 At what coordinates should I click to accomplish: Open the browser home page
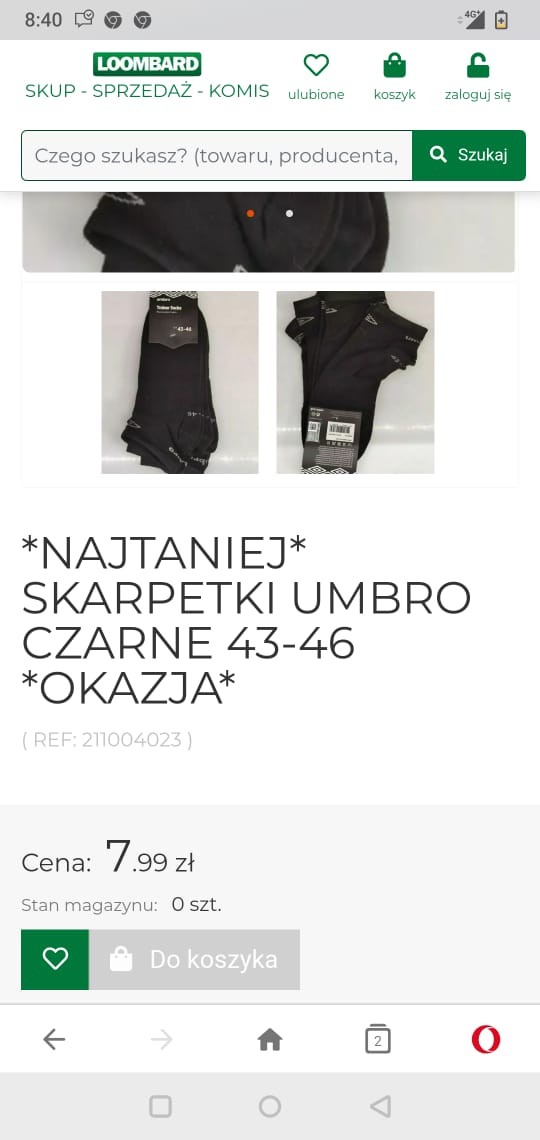tap(270, 1040)
